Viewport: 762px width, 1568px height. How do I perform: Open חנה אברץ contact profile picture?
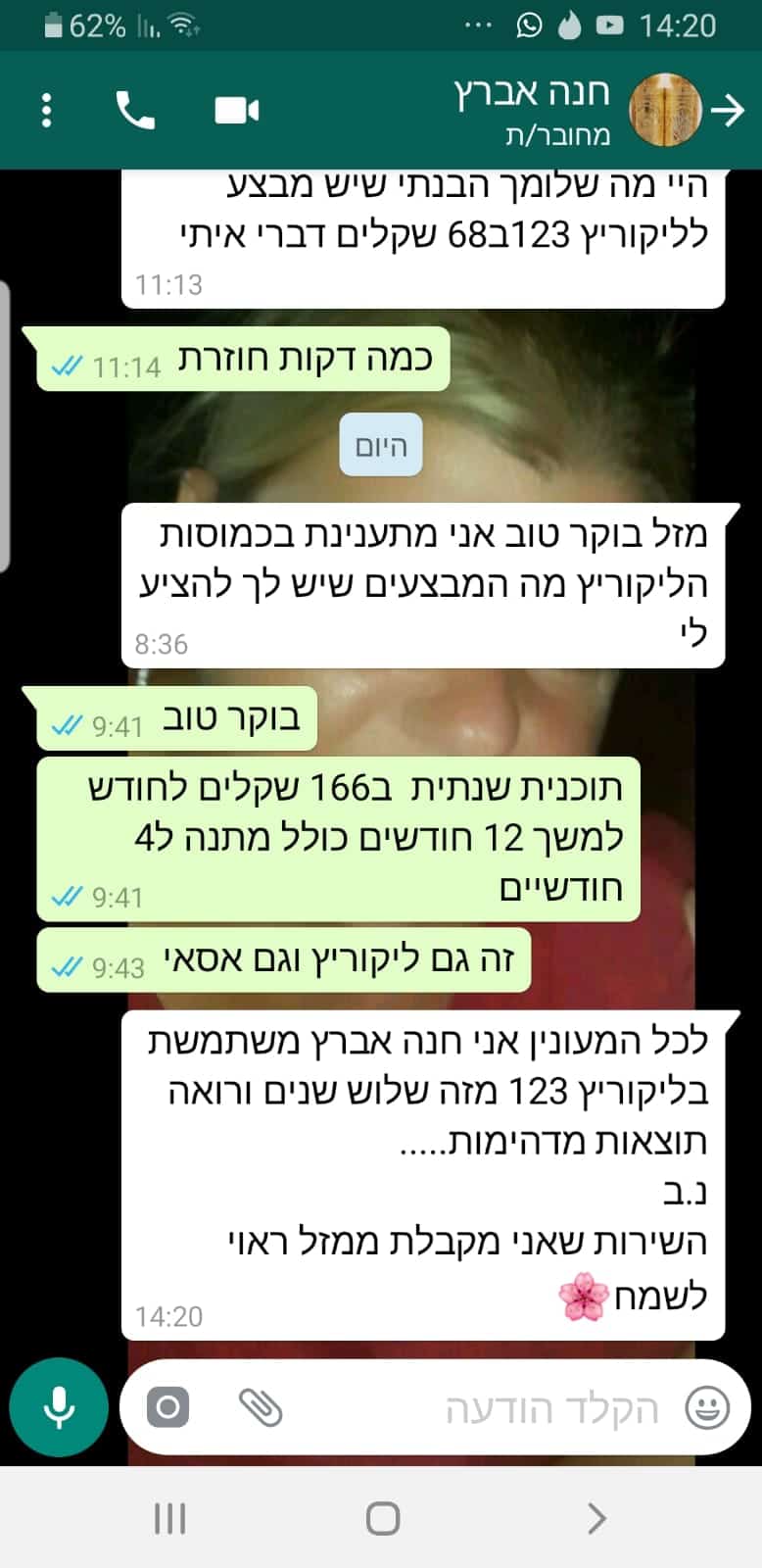665,110
